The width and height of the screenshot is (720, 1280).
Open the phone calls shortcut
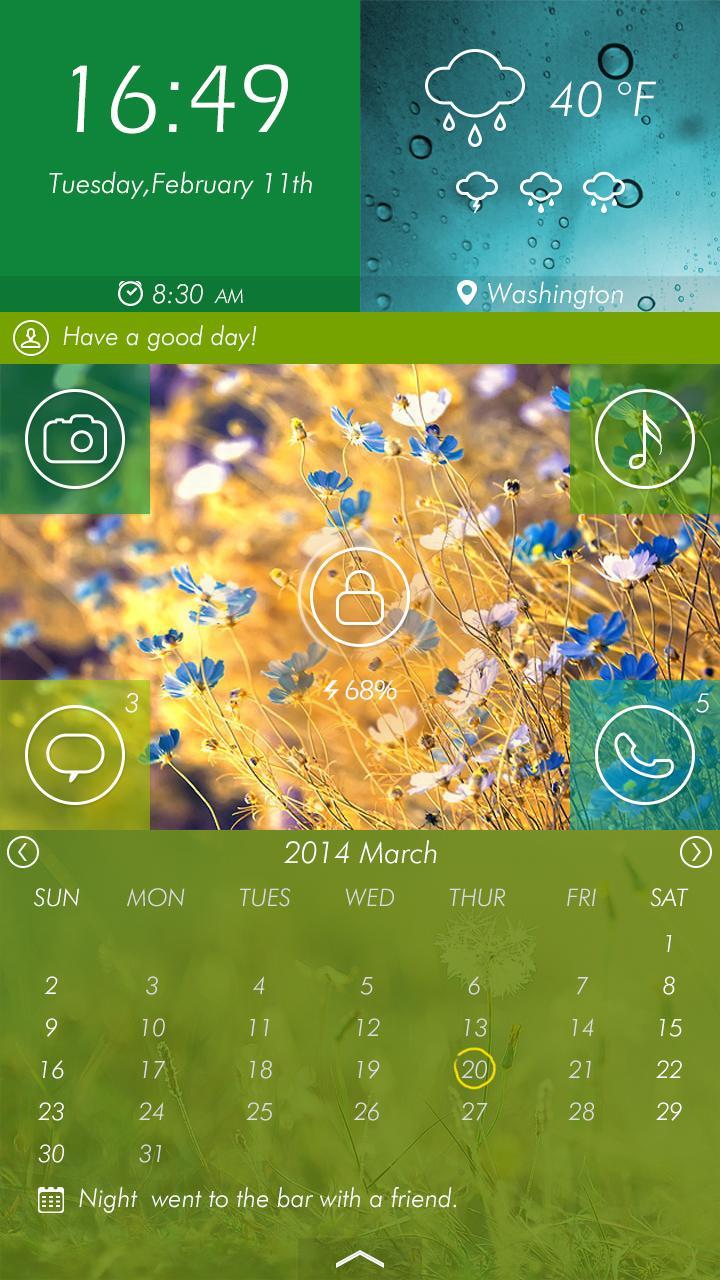[x=644, y=755]
